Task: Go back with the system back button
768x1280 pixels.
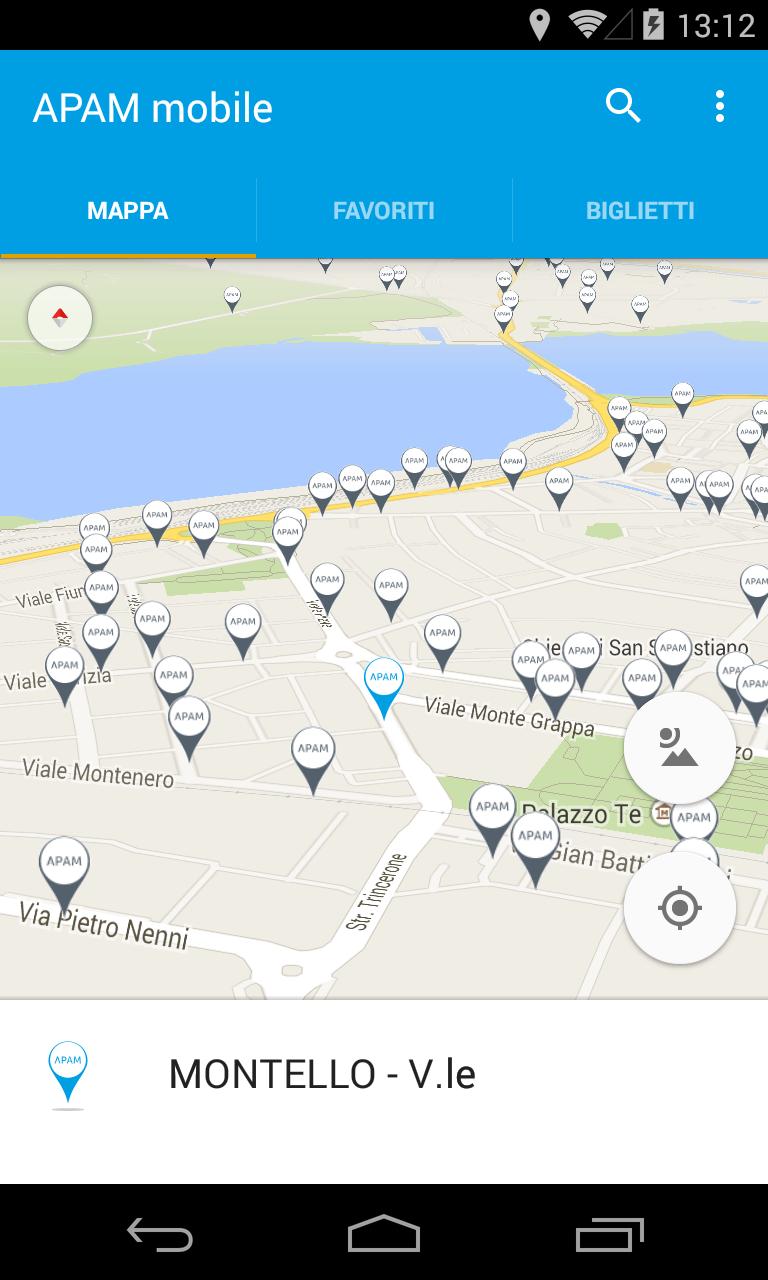Action: [160, 1236]
